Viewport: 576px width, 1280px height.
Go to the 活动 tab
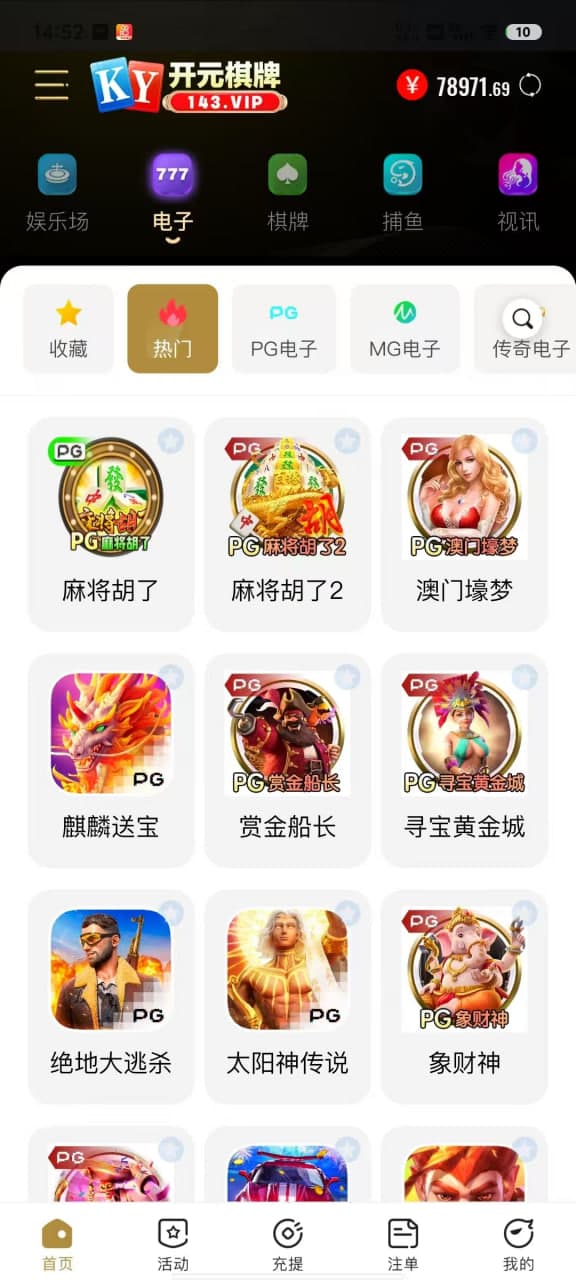pyautogui.click(x=173, y=1244)
